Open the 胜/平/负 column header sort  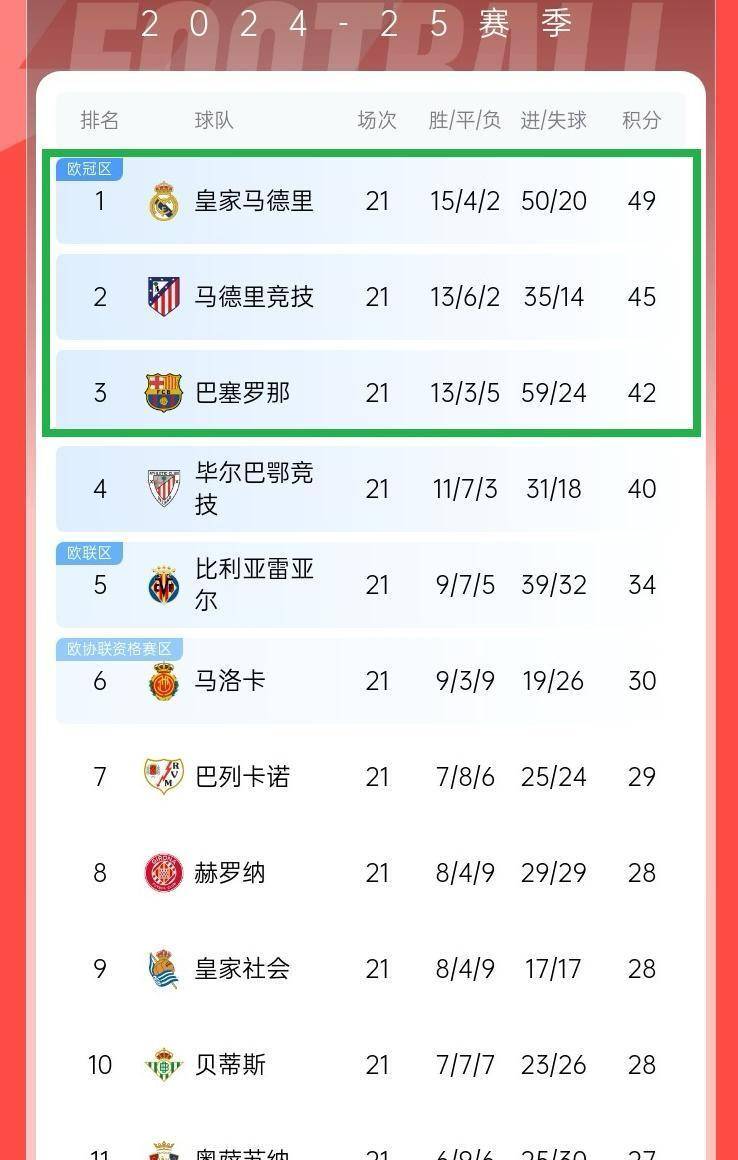[x=464, y=120]
